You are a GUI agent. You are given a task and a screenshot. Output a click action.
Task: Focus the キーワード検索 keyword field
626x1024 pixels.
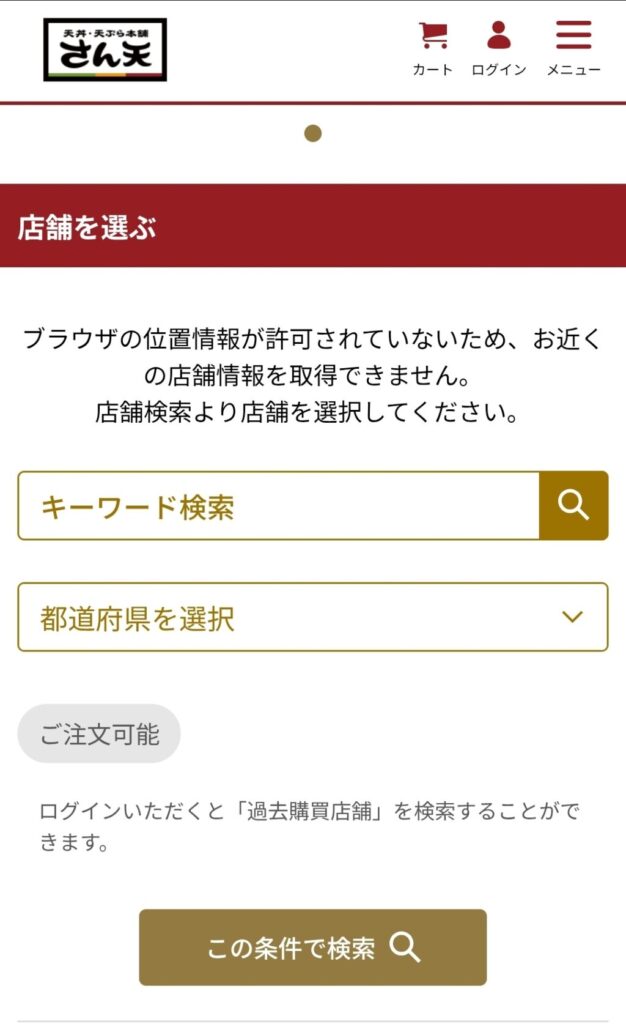(x=278, y=506)
